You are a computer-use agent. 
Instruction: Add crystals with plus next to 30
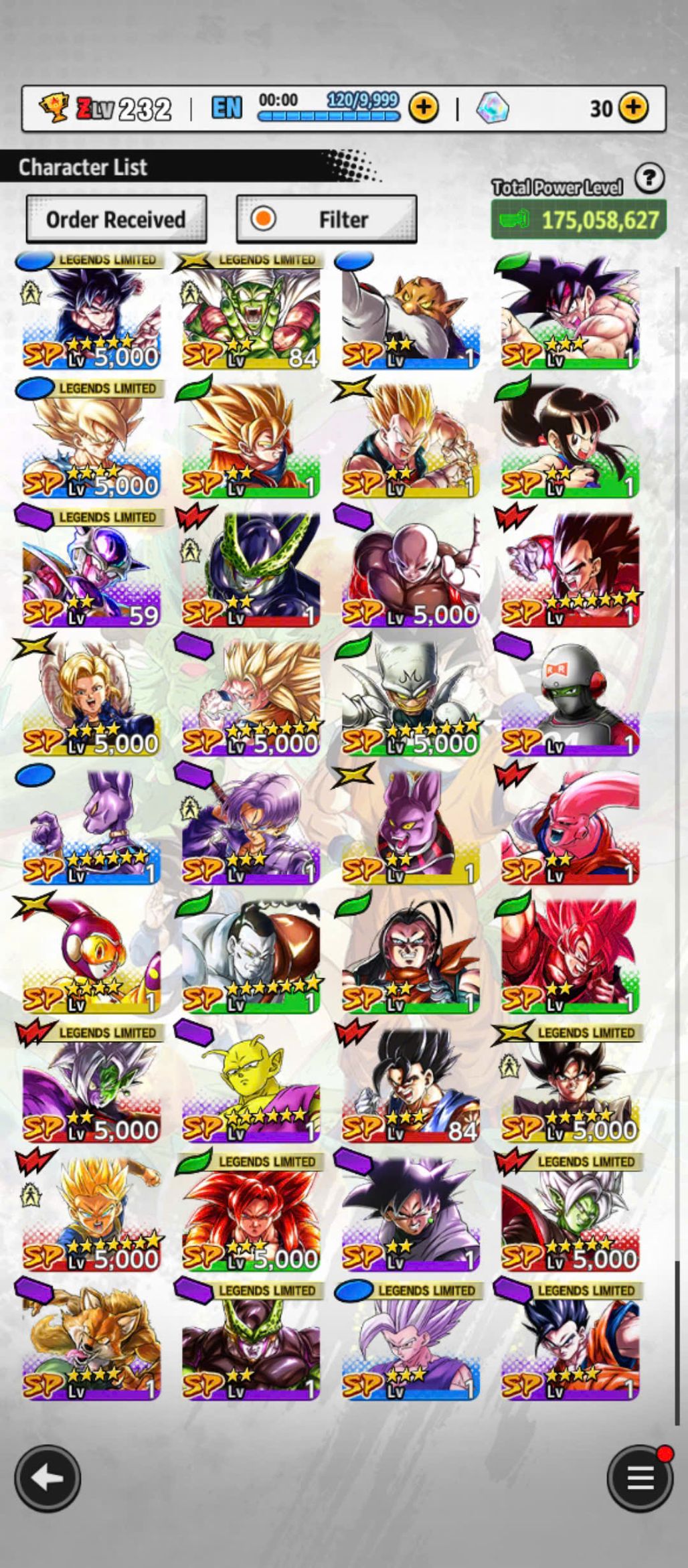pyautogui.click(x=632, y=108)
